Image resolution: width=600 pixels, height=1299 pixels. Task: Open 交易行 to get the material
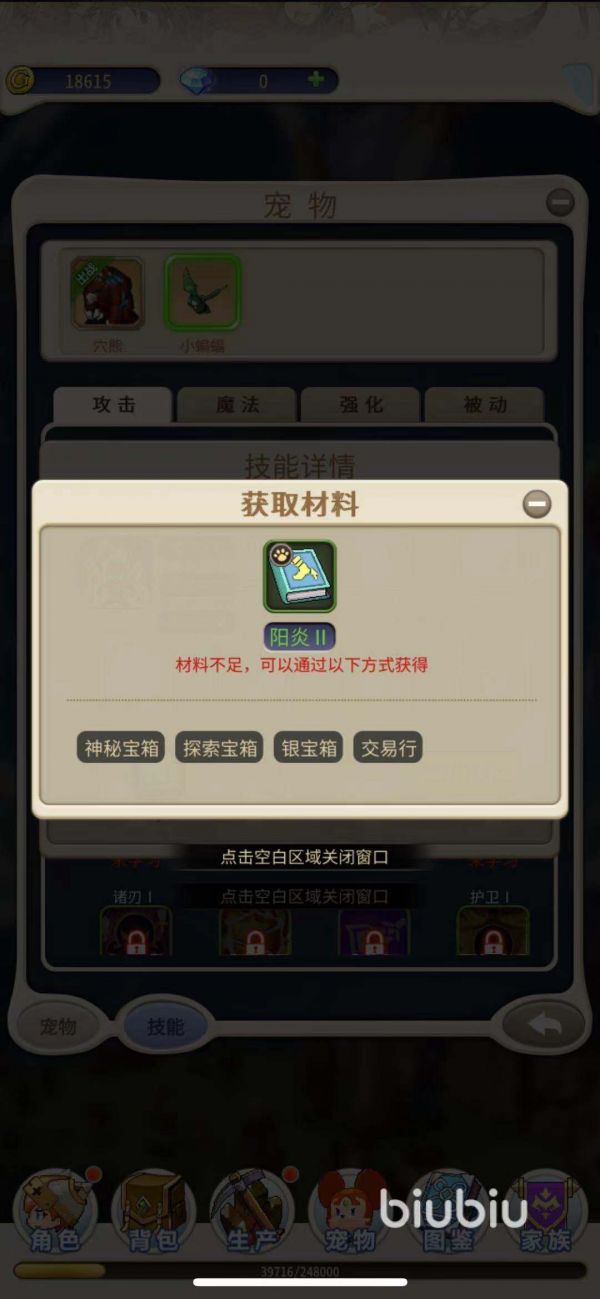[388, 747]
